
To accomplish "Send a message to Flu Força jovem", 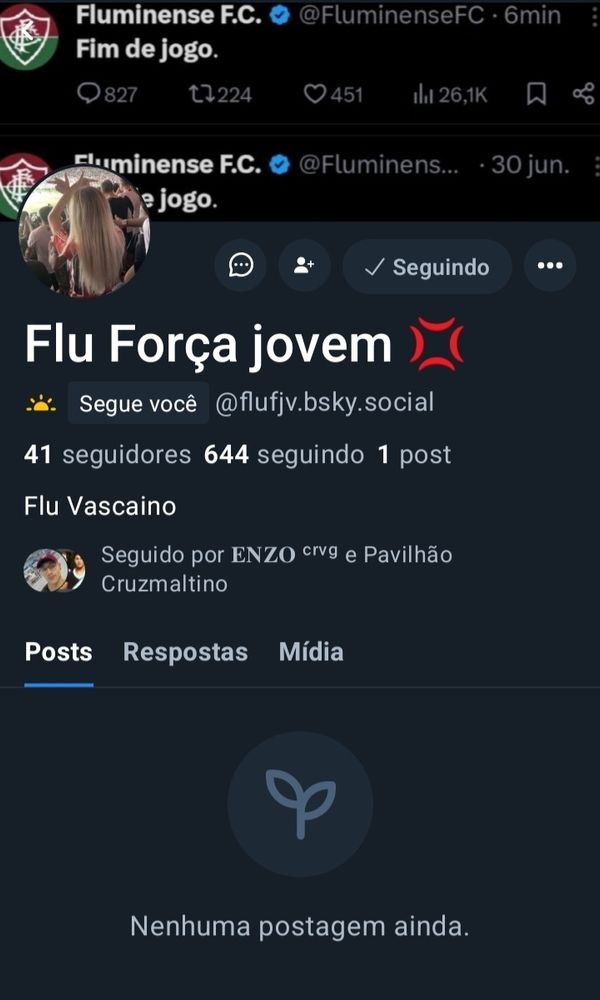I will tap(241, 266).
